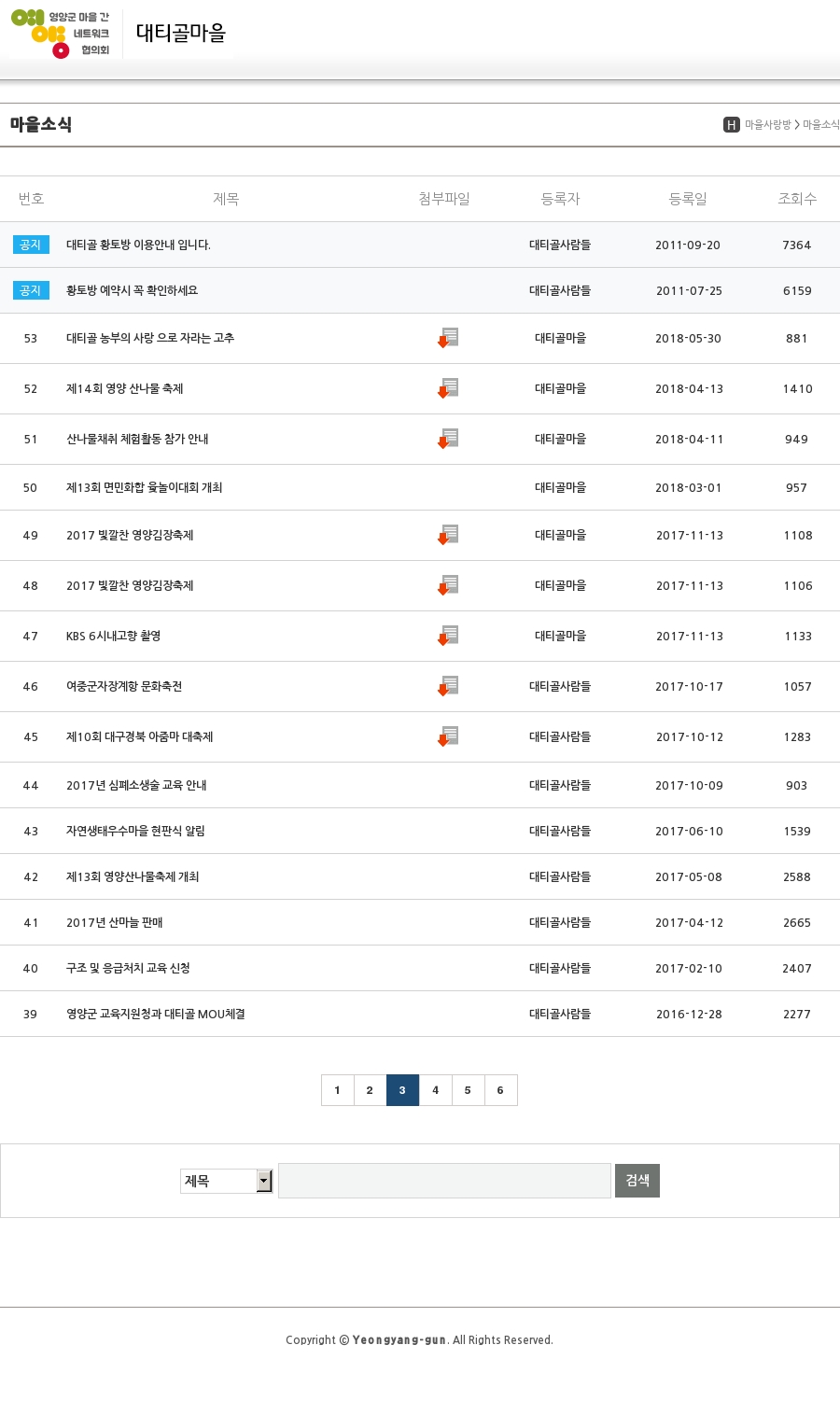This screenshot has height=1401, width=840.
Task: Open the 대티골 황토방 이용안내 notice post
Action: pyautogui.click(x=138, y=245)
